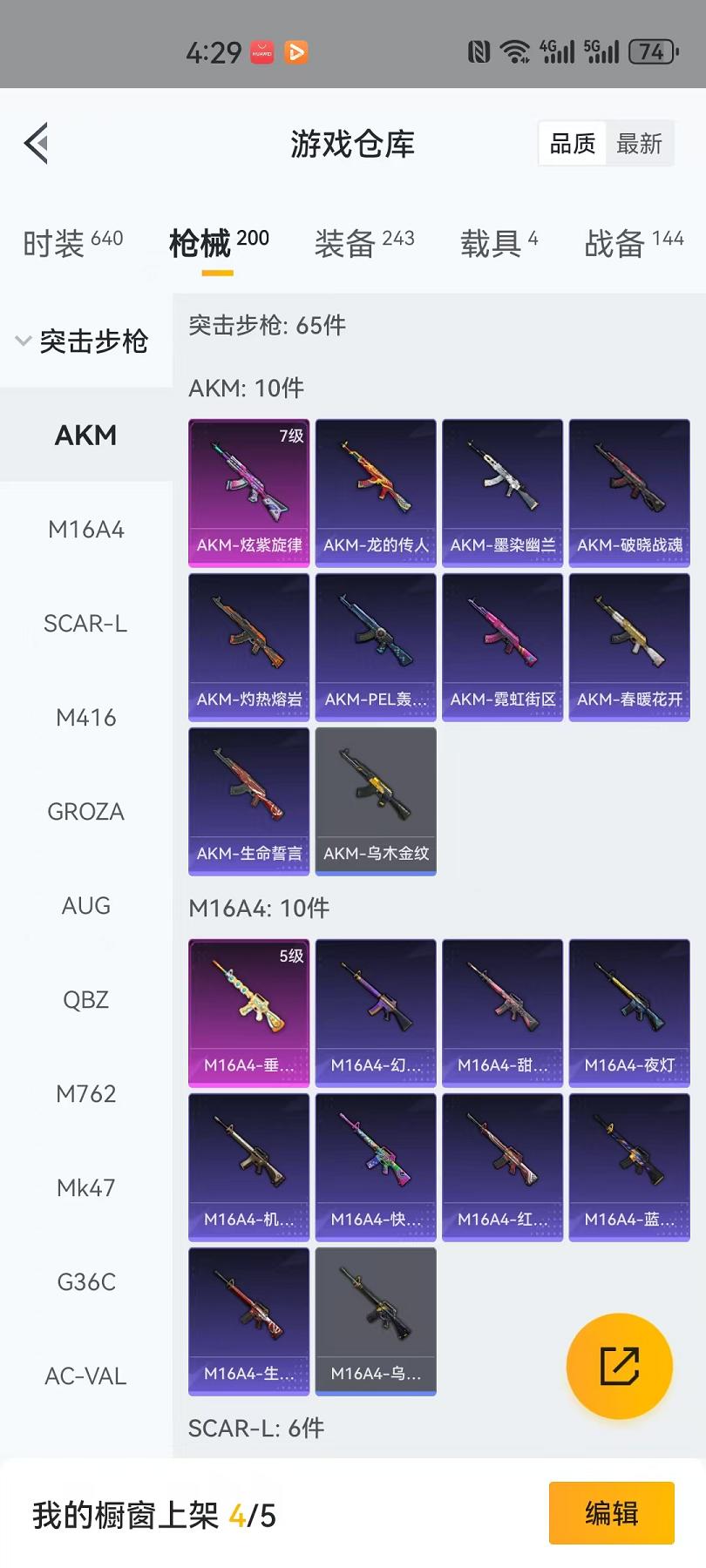Open the AKM-炫紫旋律 skin

coord(249,493)
